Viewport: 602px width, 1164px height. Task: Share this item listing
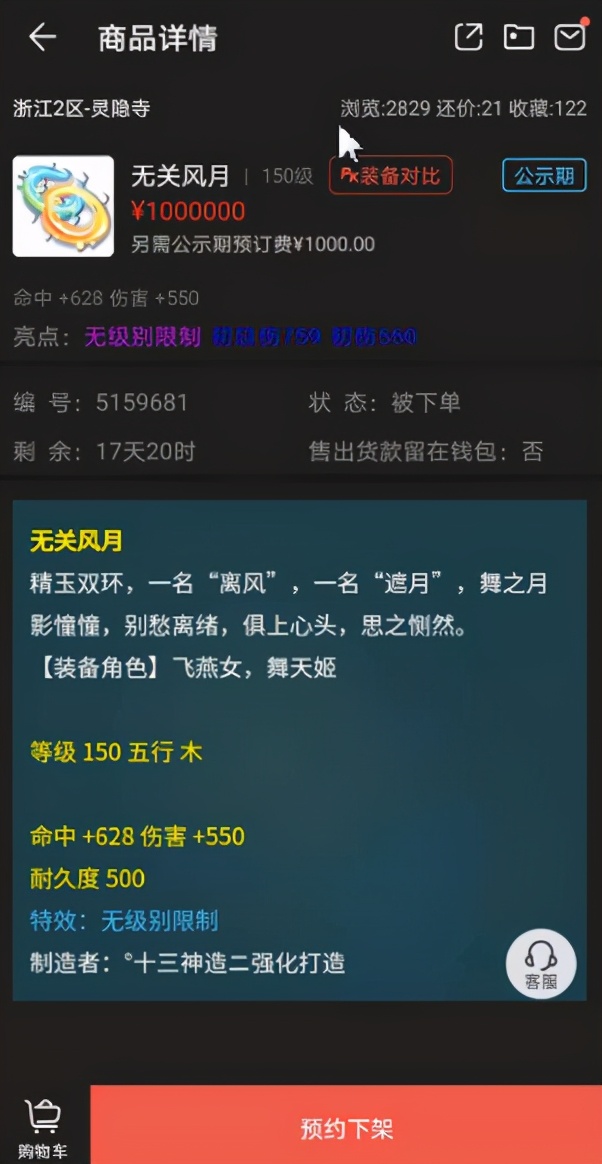468,37
